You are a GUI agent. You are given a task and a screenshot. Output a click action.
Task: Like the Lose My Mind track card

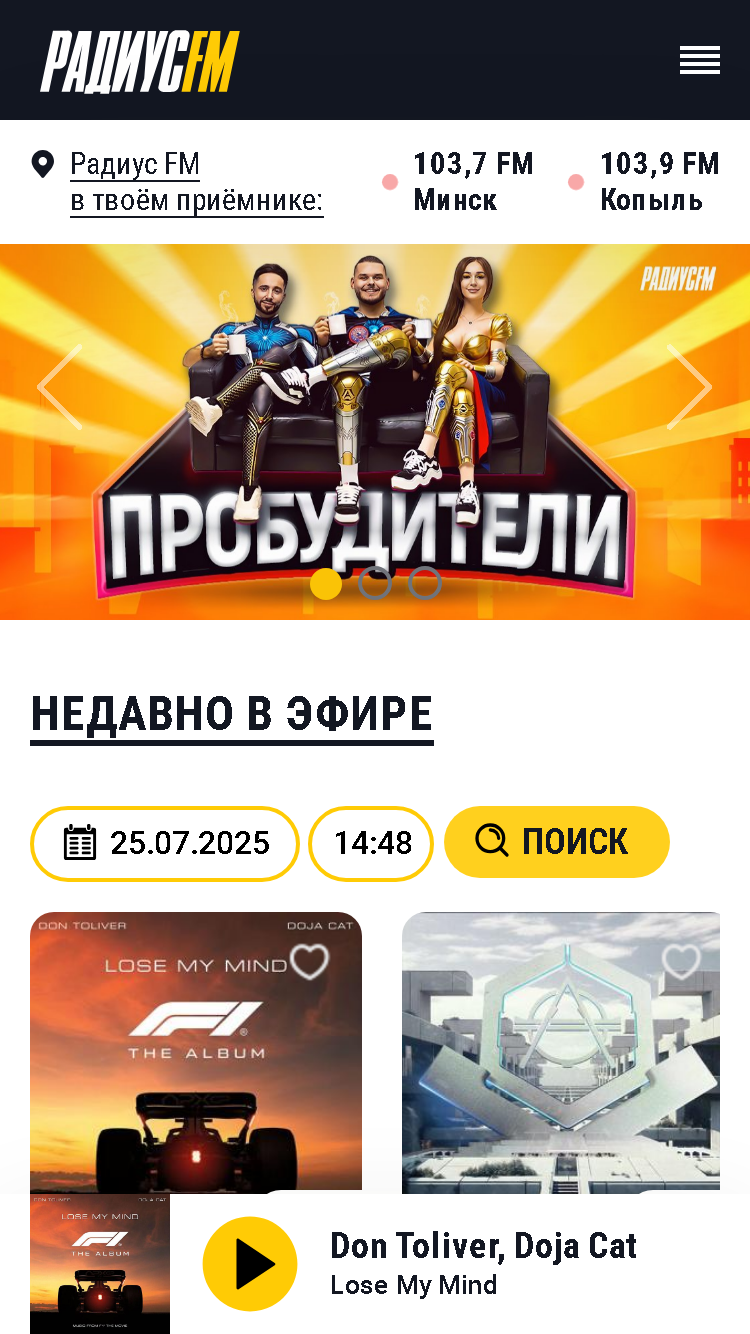[x=310, y=962]
